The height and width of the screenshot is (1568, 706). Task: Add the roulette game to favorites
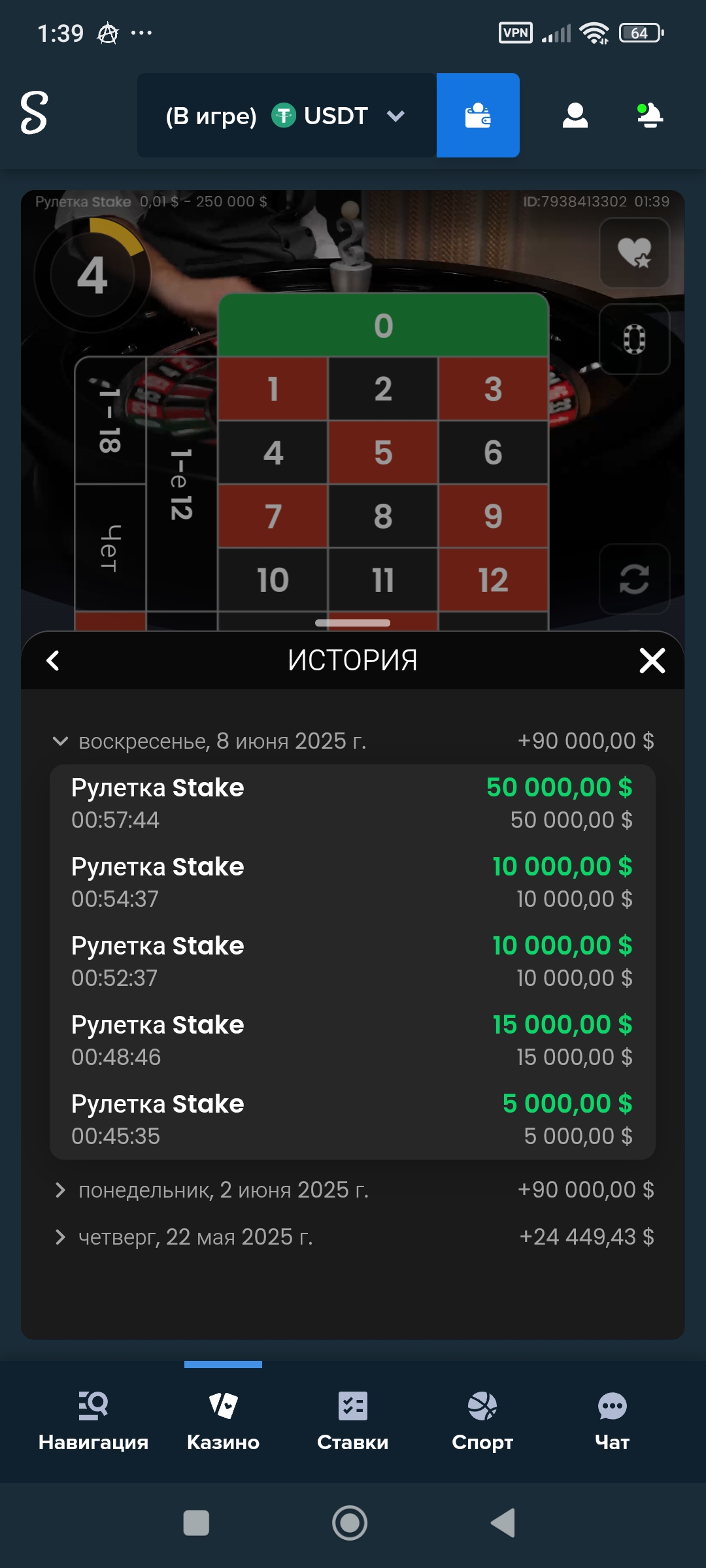(x=634, y=253)
